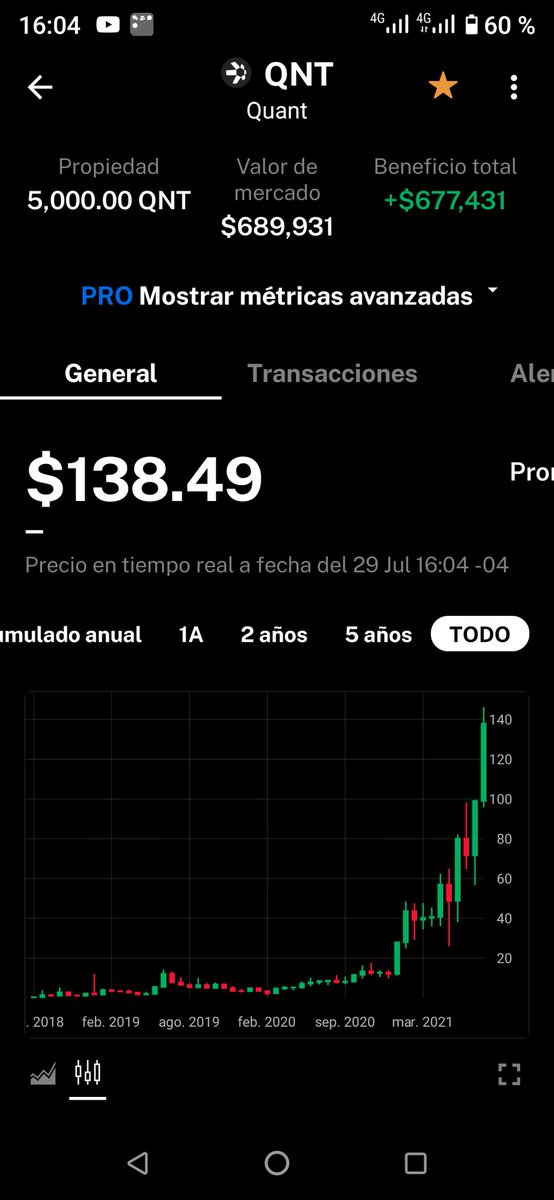The height and width of the screenshot is (1200, 554).
Task: Select the 2 años chart range
Action: tap(274, 634)
